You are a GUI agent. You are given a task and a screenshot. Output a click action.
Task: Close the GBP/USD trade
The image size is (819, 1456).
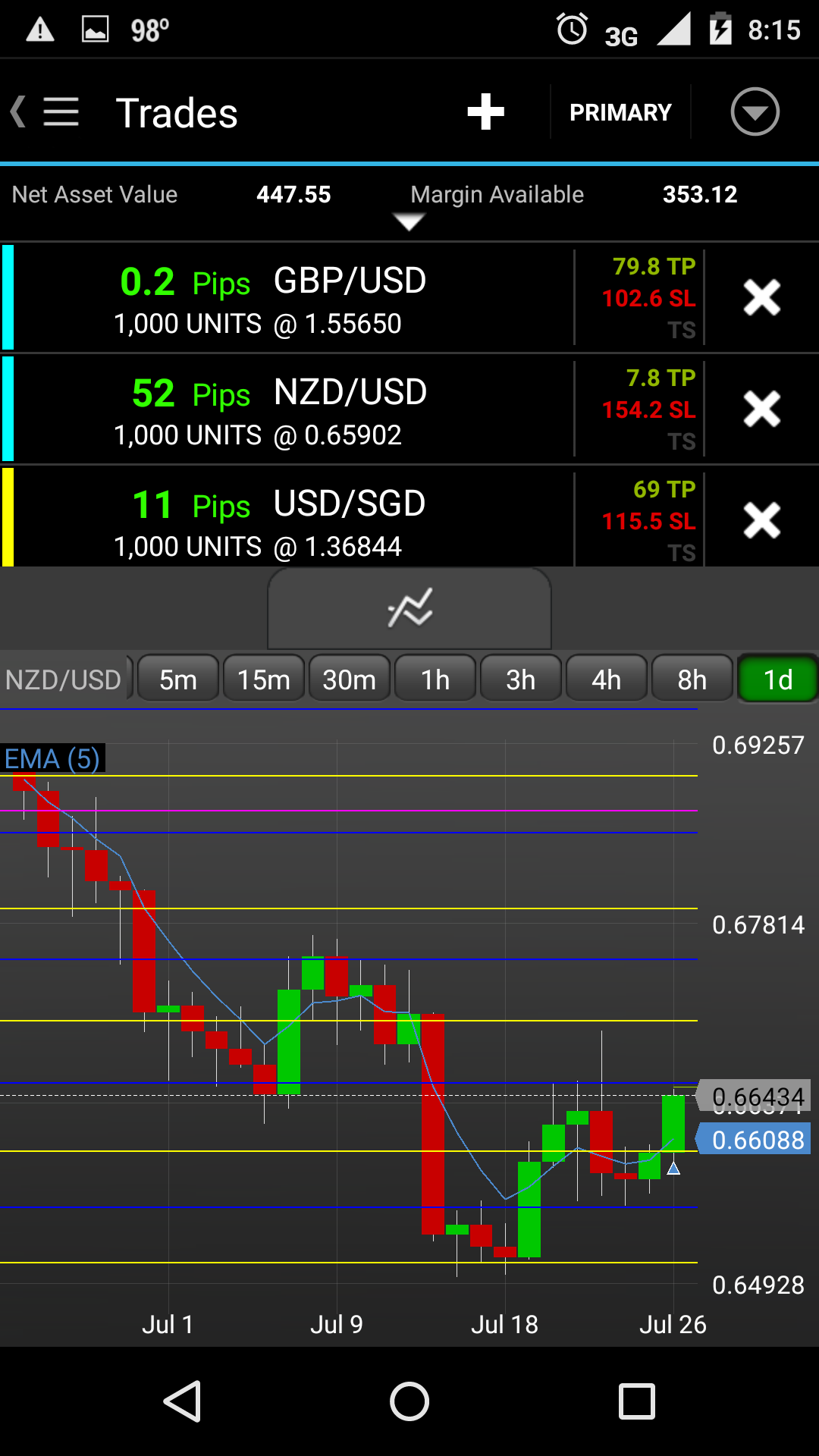(761, 298)
